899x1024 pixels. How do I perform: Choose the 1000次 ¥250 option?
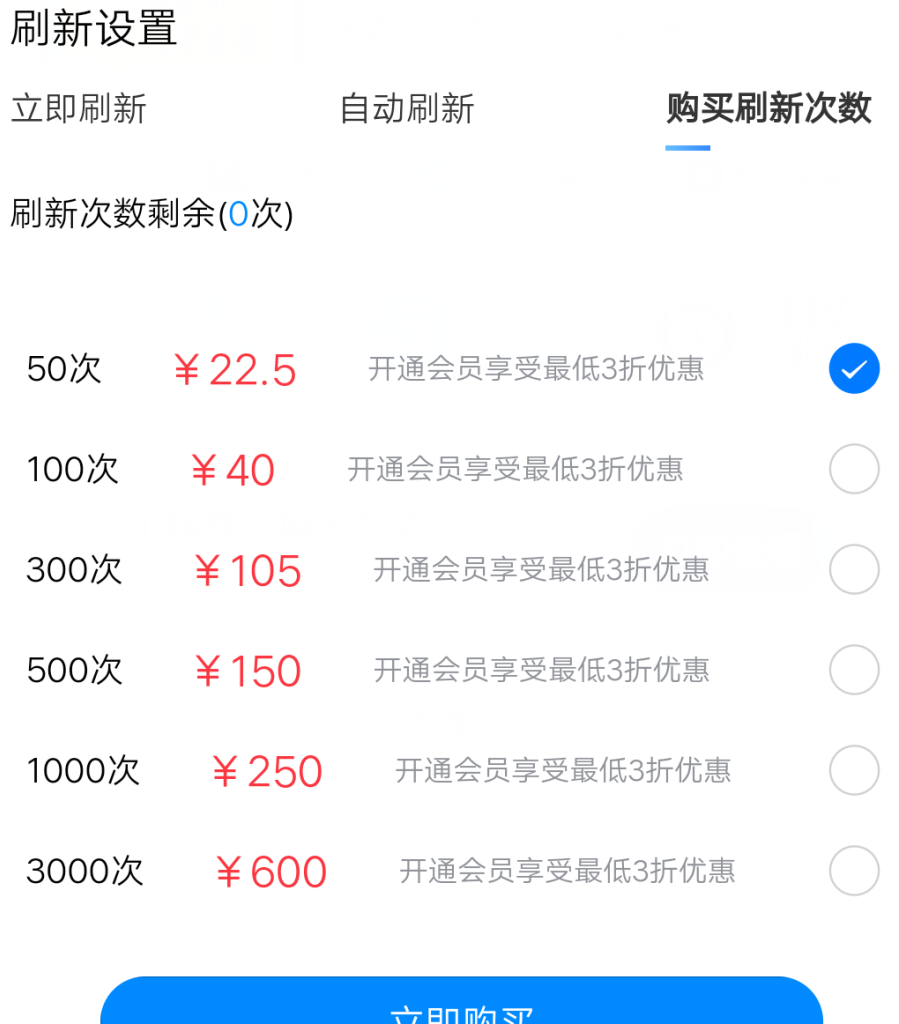coord(853,770)
